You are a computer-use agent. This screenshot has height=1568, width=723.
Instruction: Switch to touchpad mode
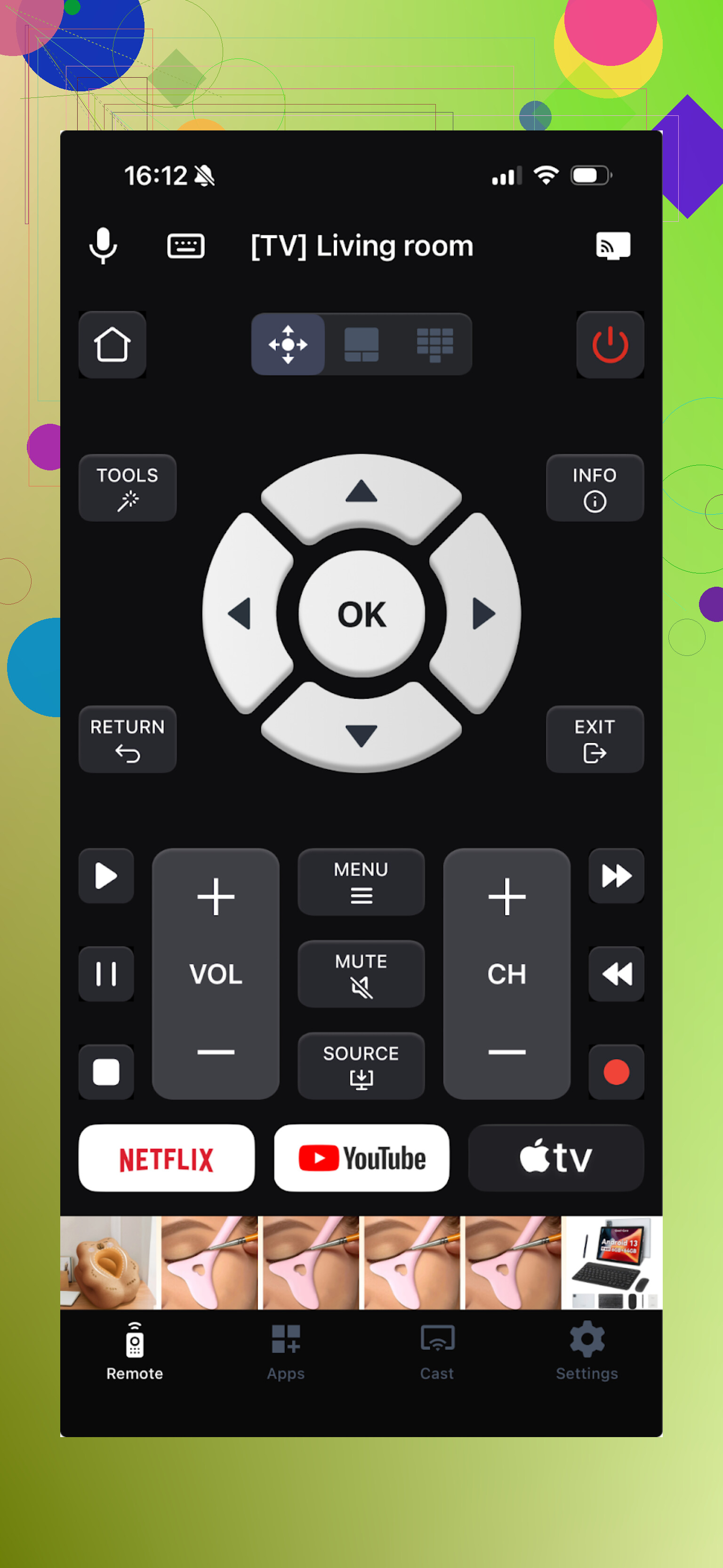[361, 345]
